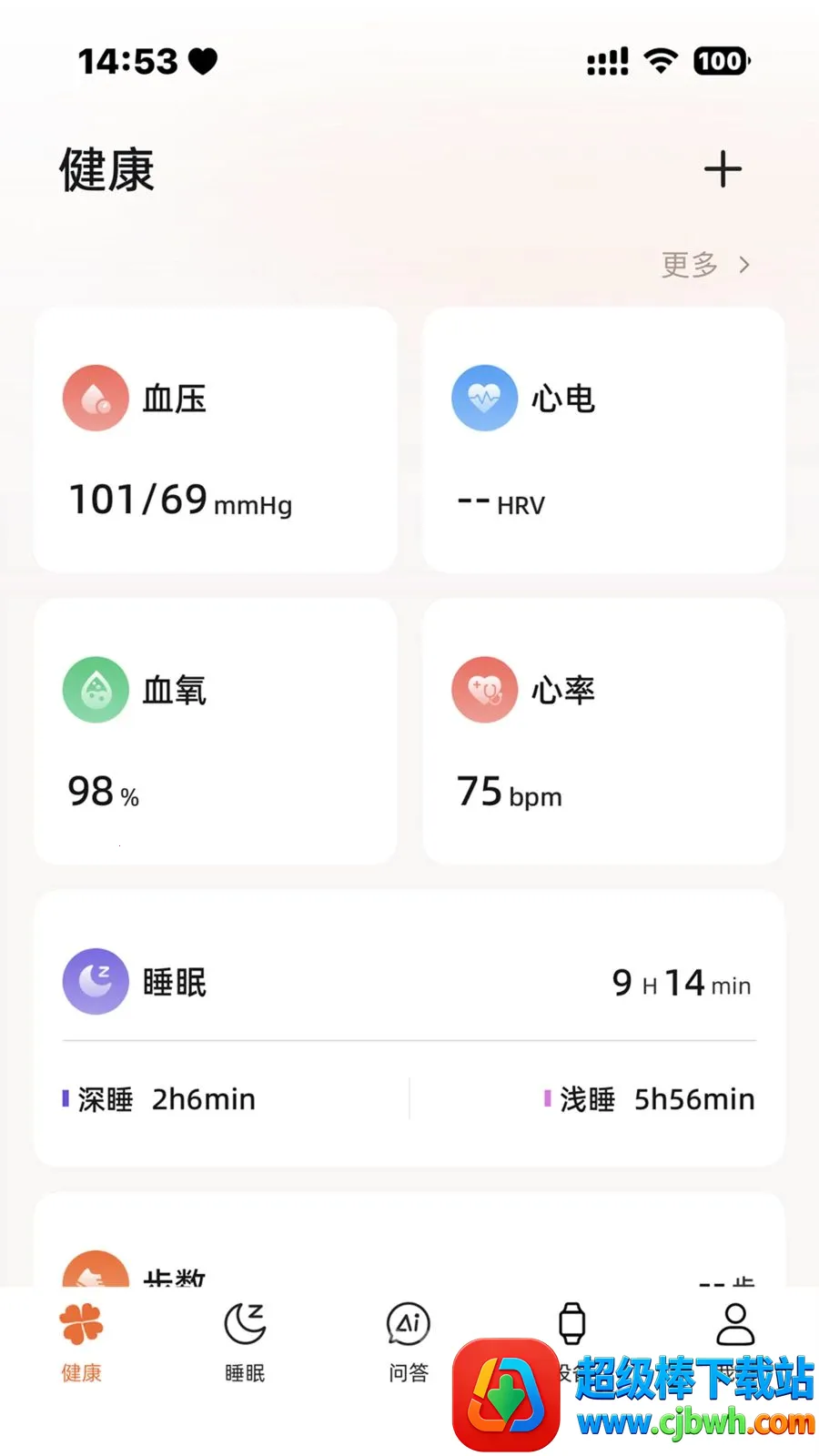Switch to the 睡眠 bottom tab

(x=245, y=1342)
